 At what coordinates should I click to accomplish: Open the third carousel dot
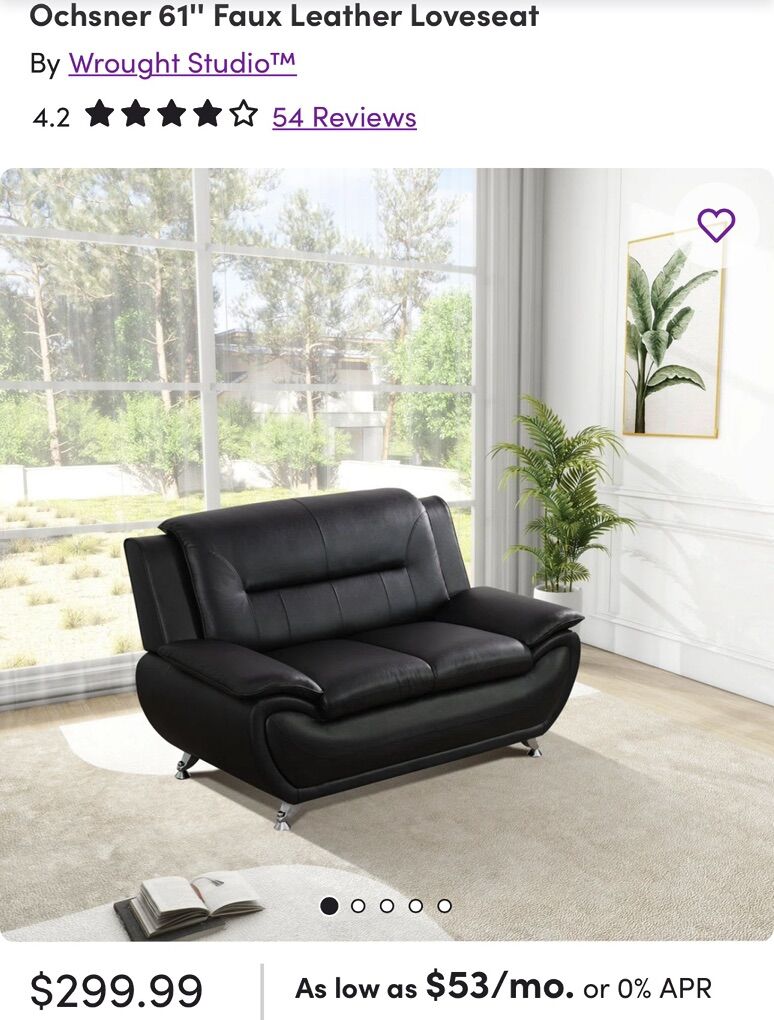click(x=386, y=908)
